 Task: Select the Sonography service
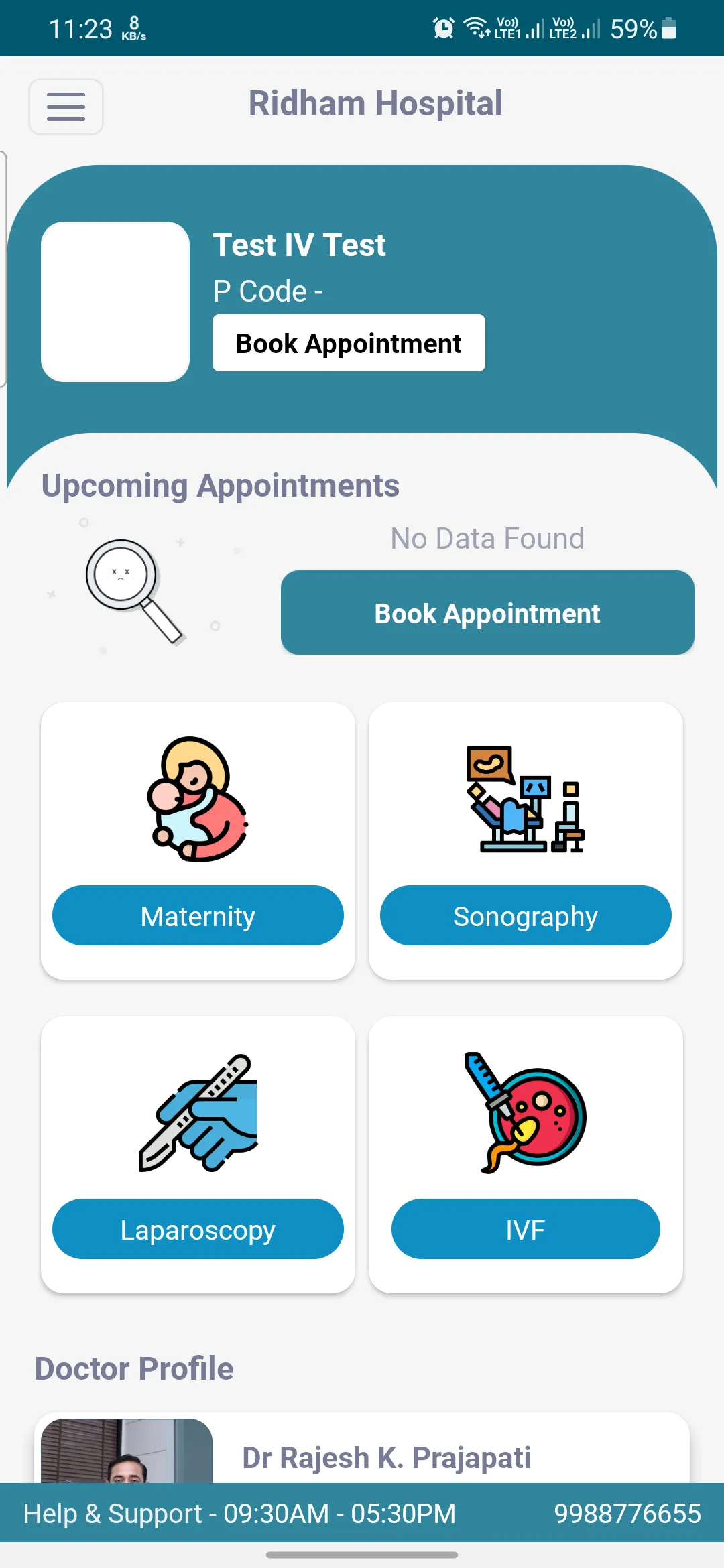pyautogui.click(x=526, y=841)
